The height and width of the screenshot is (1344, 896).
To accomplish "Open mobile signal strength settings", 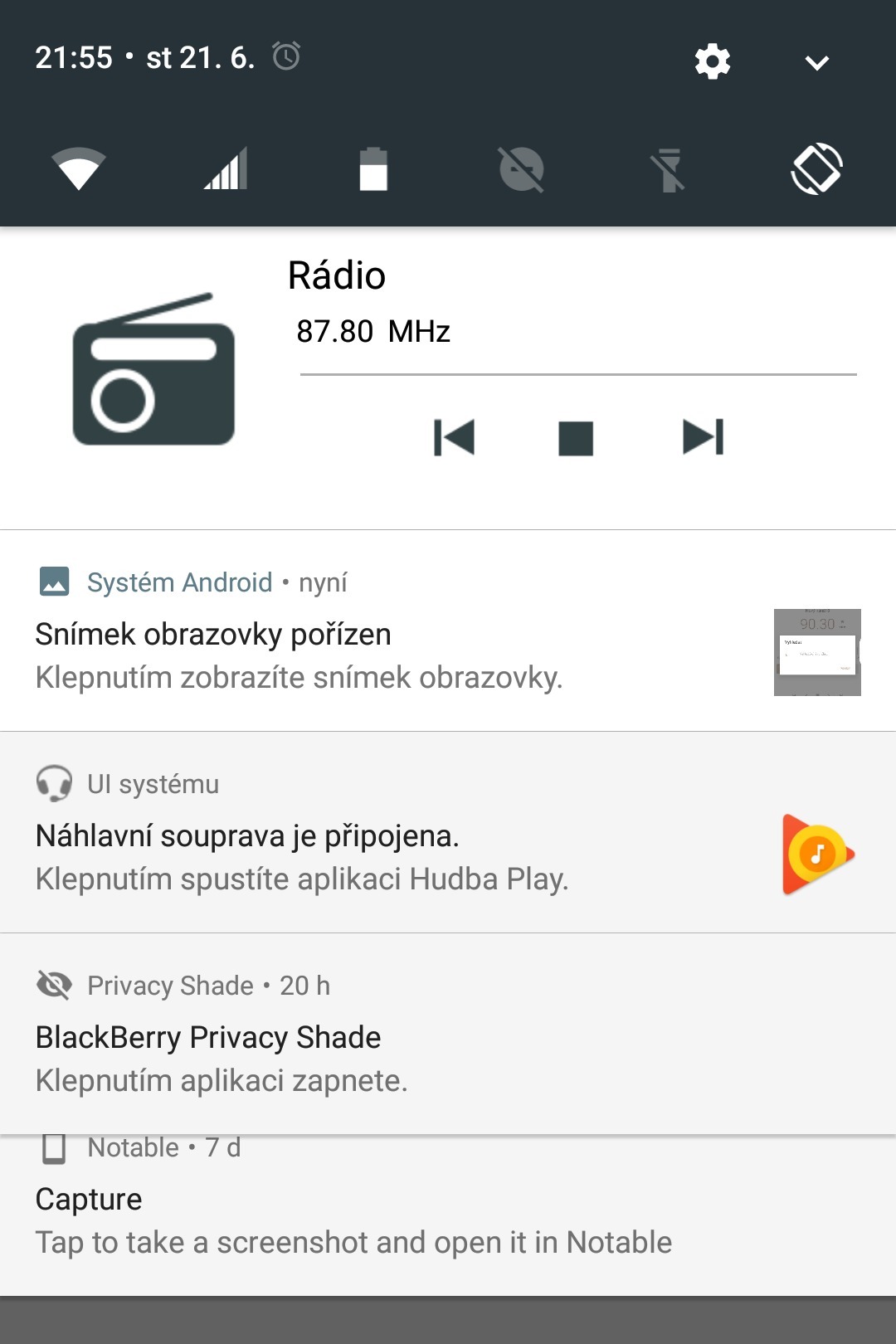I will click(x=226, y=168).
